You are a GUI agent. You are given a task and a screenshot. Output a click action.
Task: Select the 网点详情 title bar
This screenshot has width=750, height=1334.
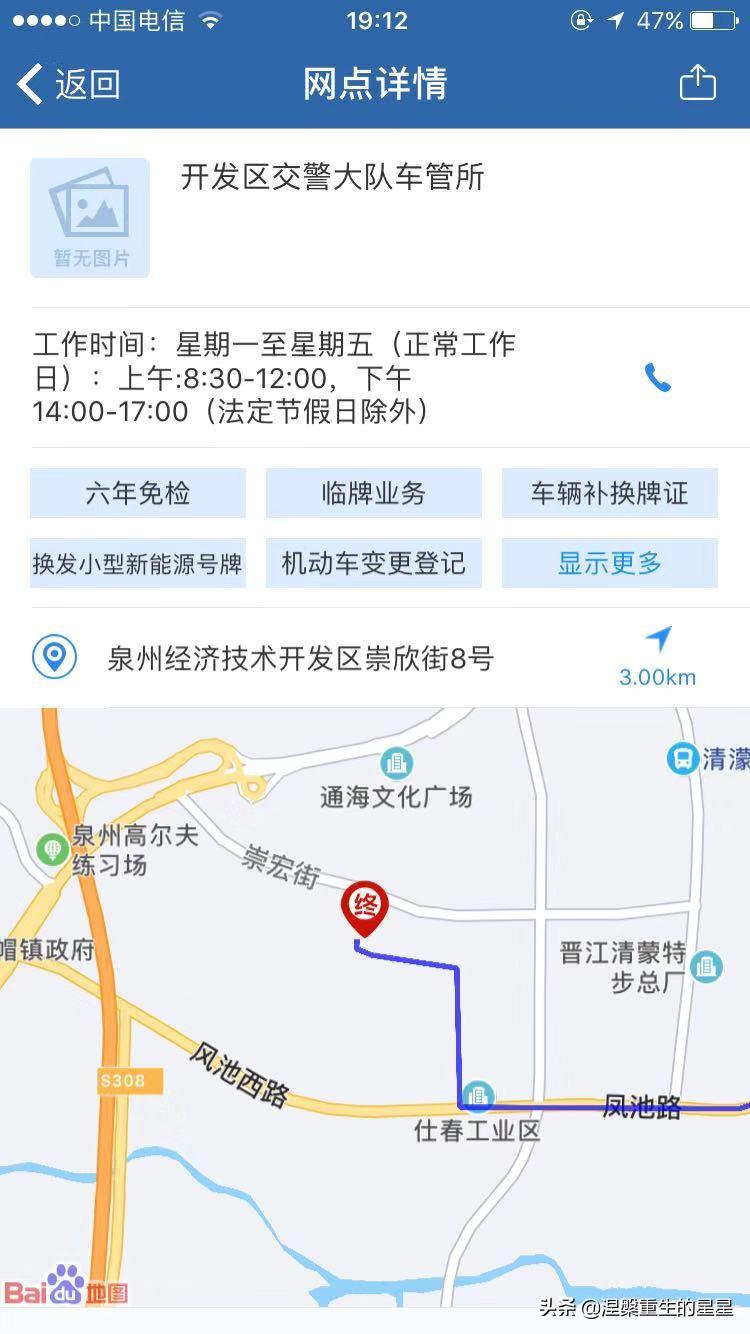click(x=374, y=84)
